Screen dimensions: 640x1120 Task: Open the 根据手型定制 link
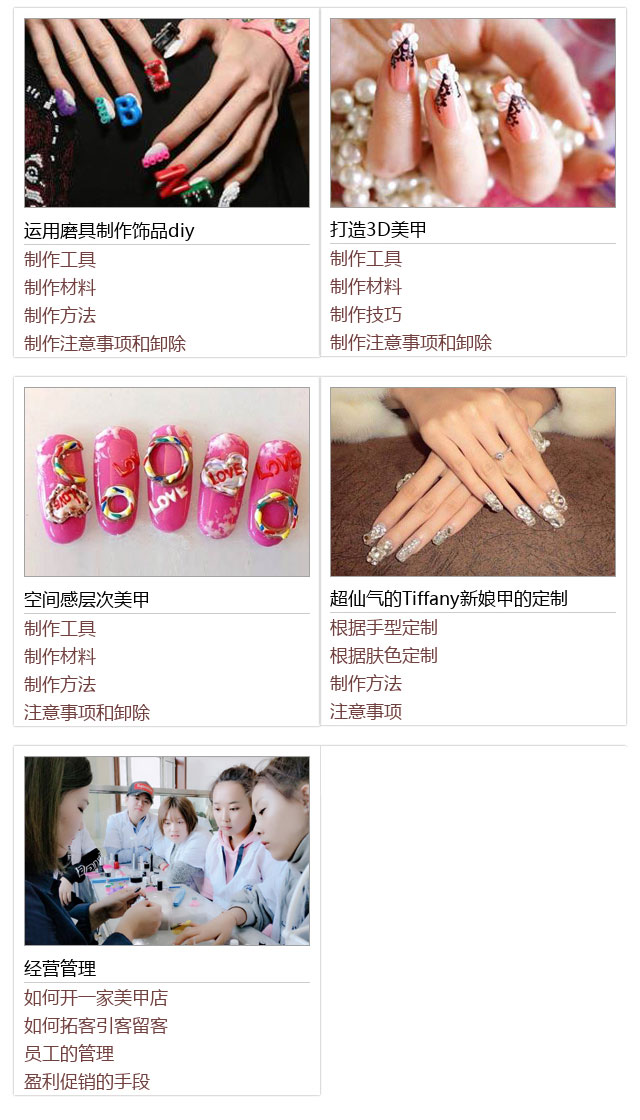click(384, 628)
